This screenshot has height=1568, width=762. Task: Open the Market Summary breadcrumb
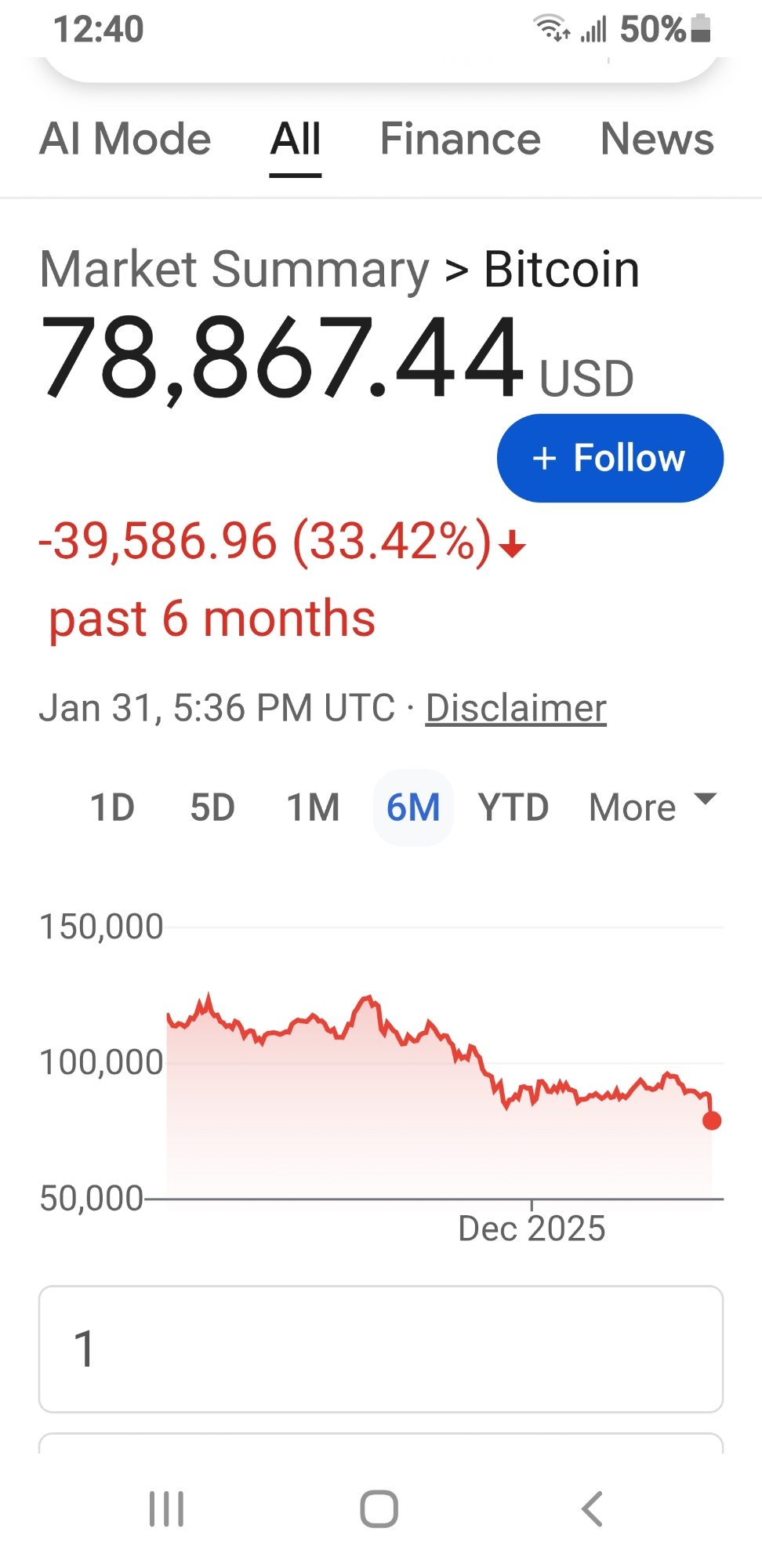click(234, 270)
